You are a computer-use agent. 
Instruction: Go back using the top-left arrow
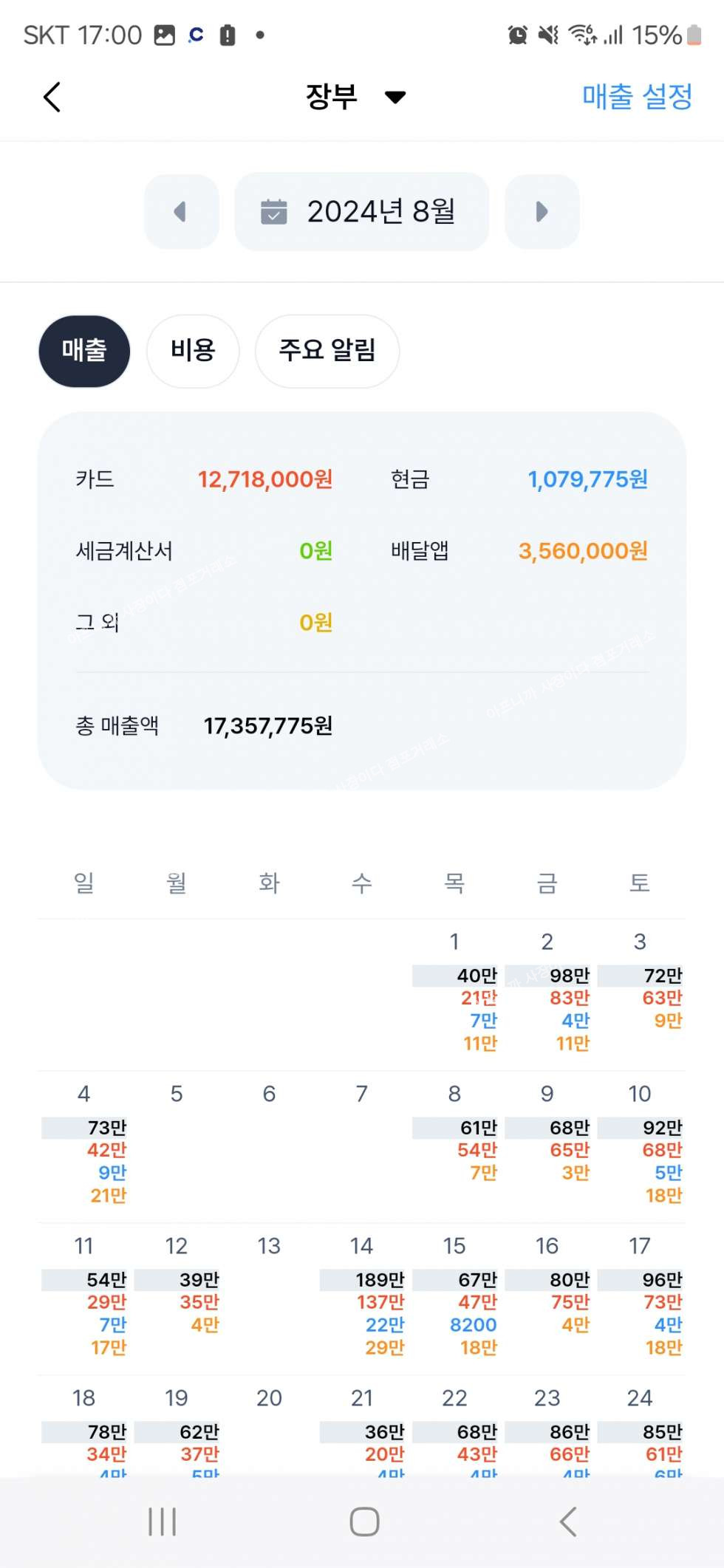click(x=52, y=97)
